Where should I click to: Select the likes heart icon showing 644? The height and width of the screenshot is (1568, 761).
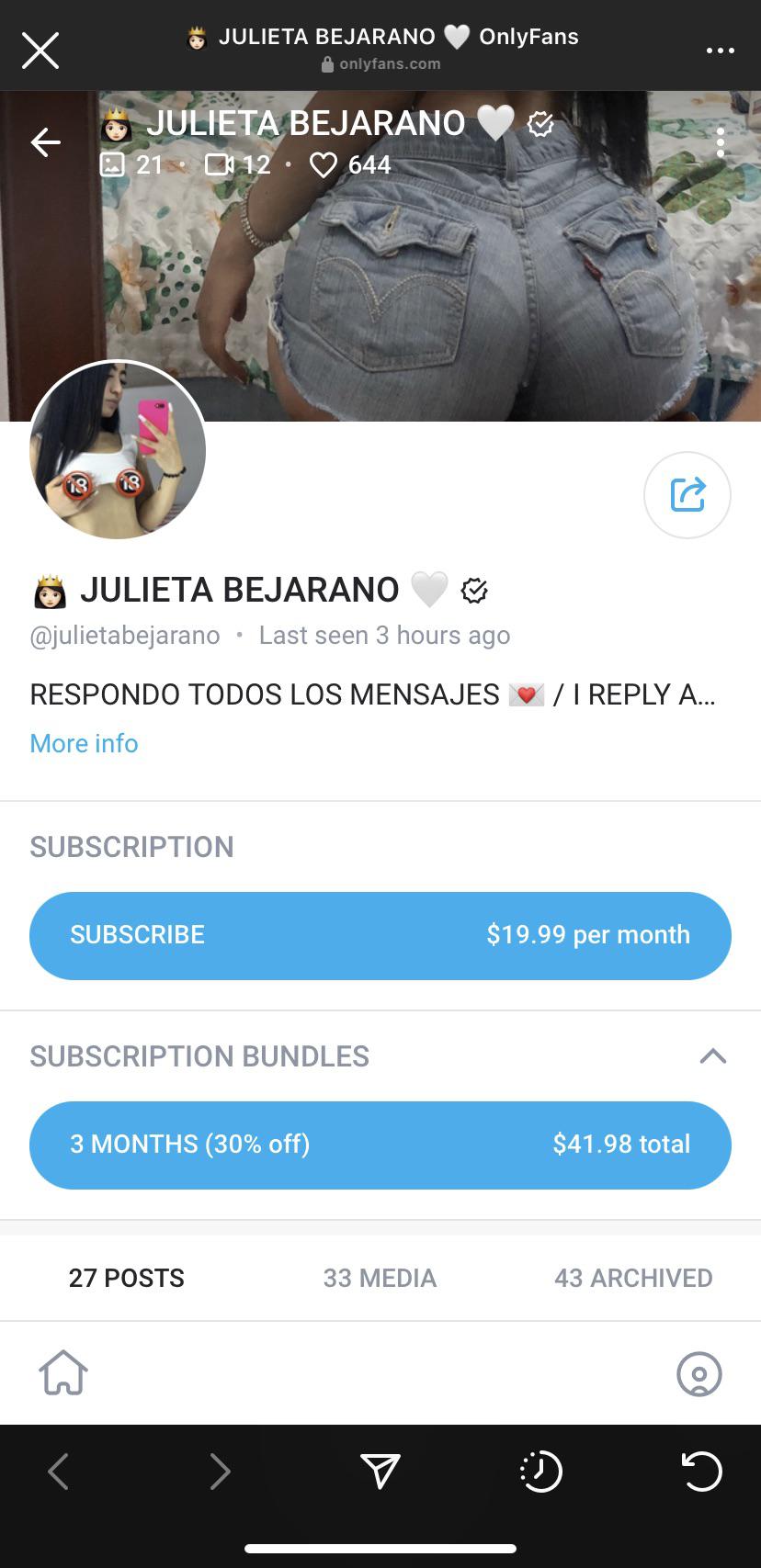324,165
